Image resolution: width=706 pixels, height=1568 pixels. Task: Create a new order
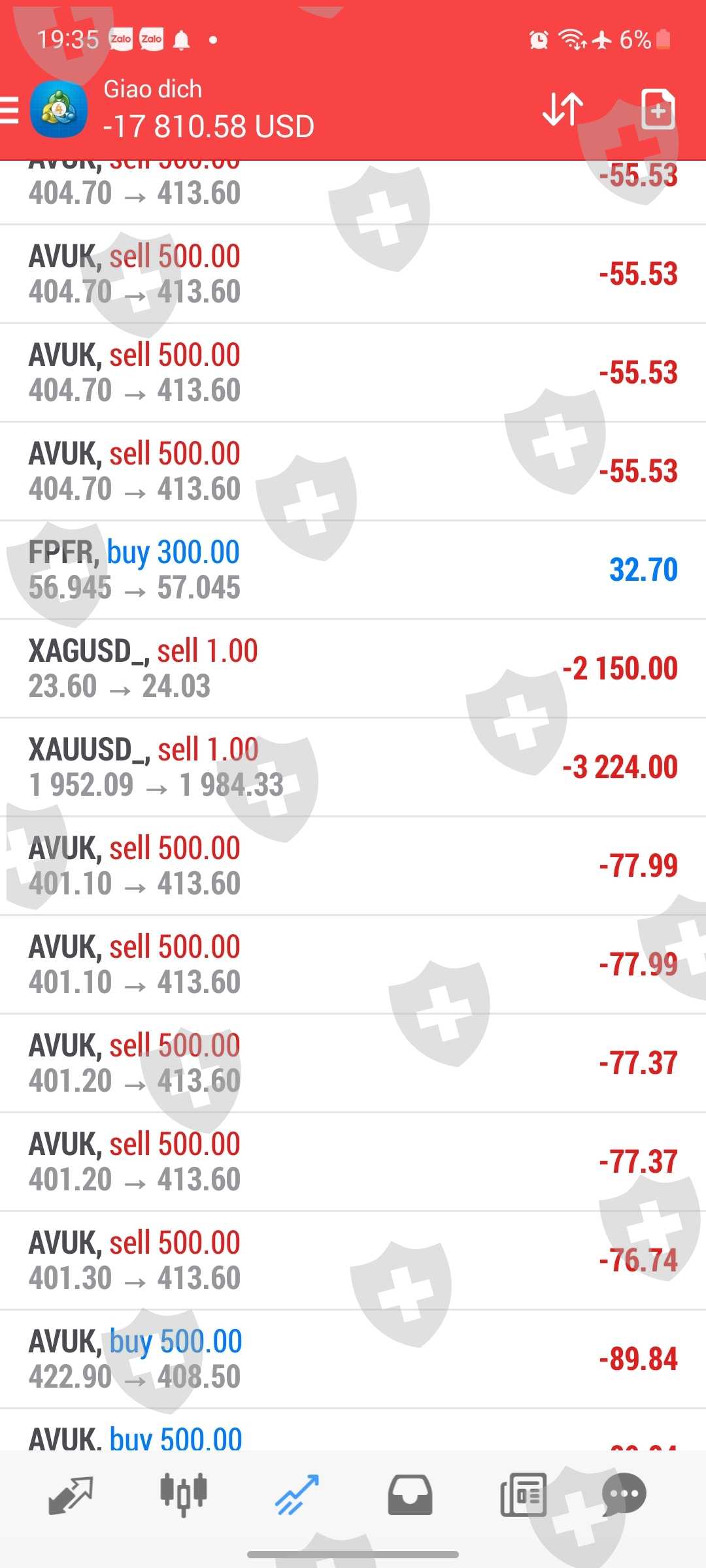(x=658, y=110)
